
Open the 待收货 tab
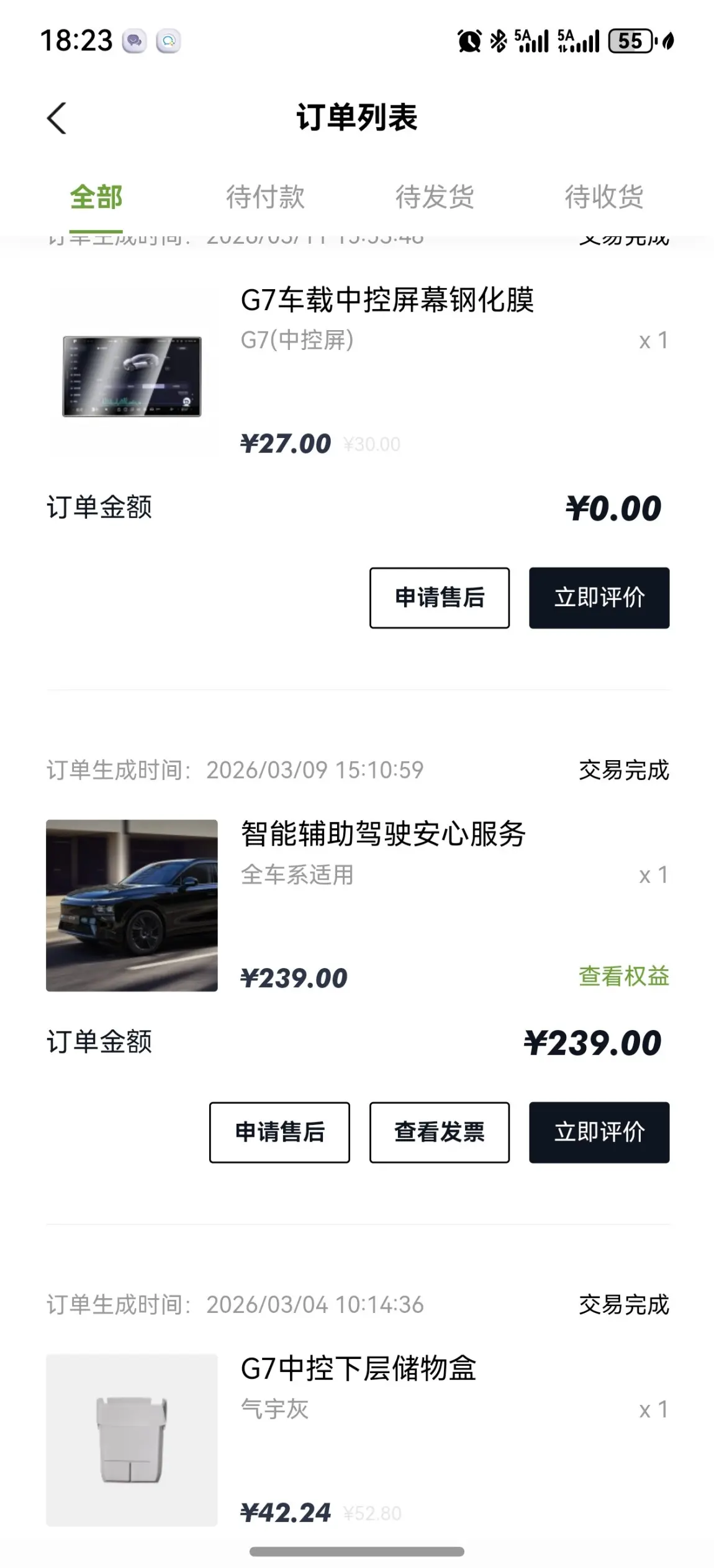point(603,197)
